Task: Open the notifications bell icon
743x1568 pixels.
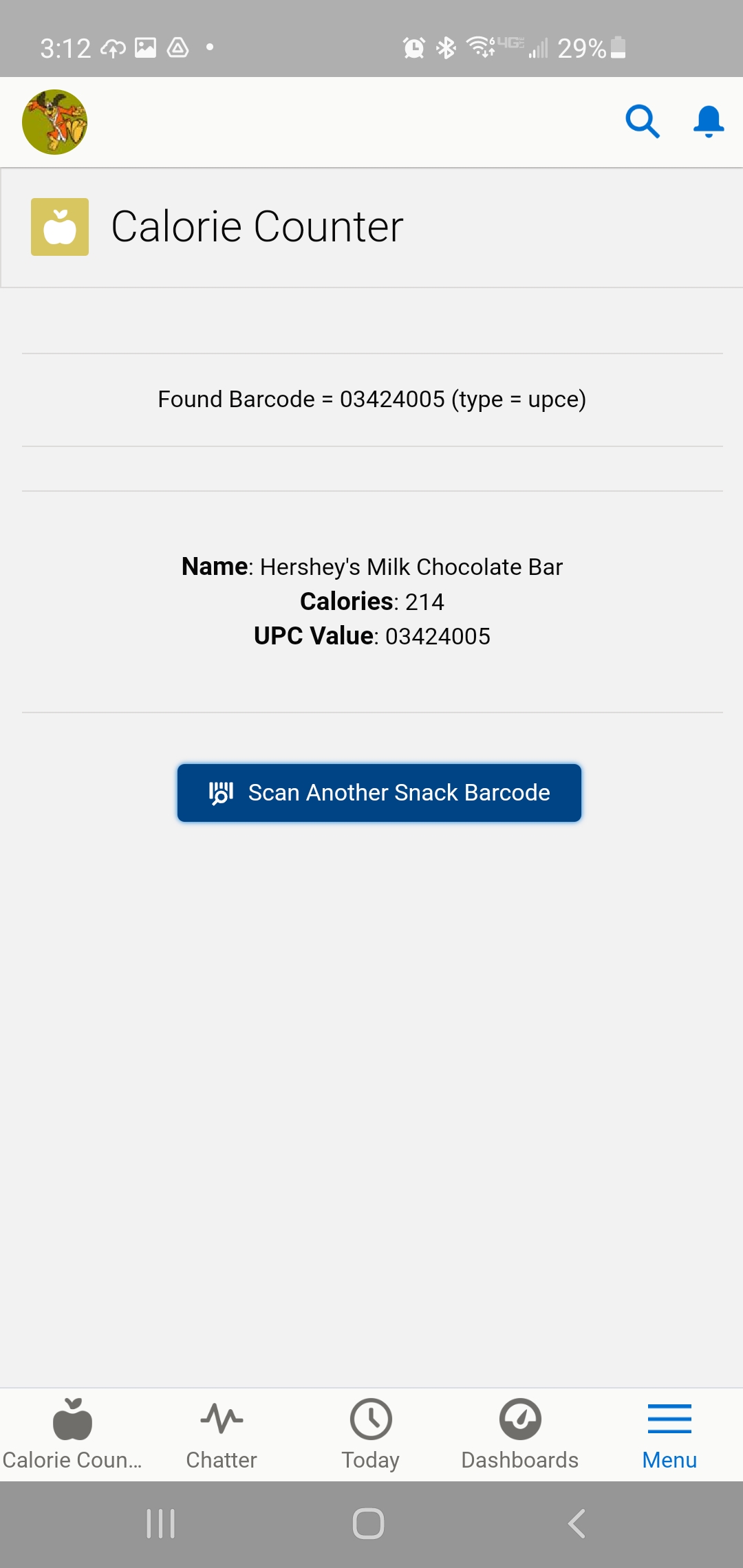Action: (x=707, y=121)
